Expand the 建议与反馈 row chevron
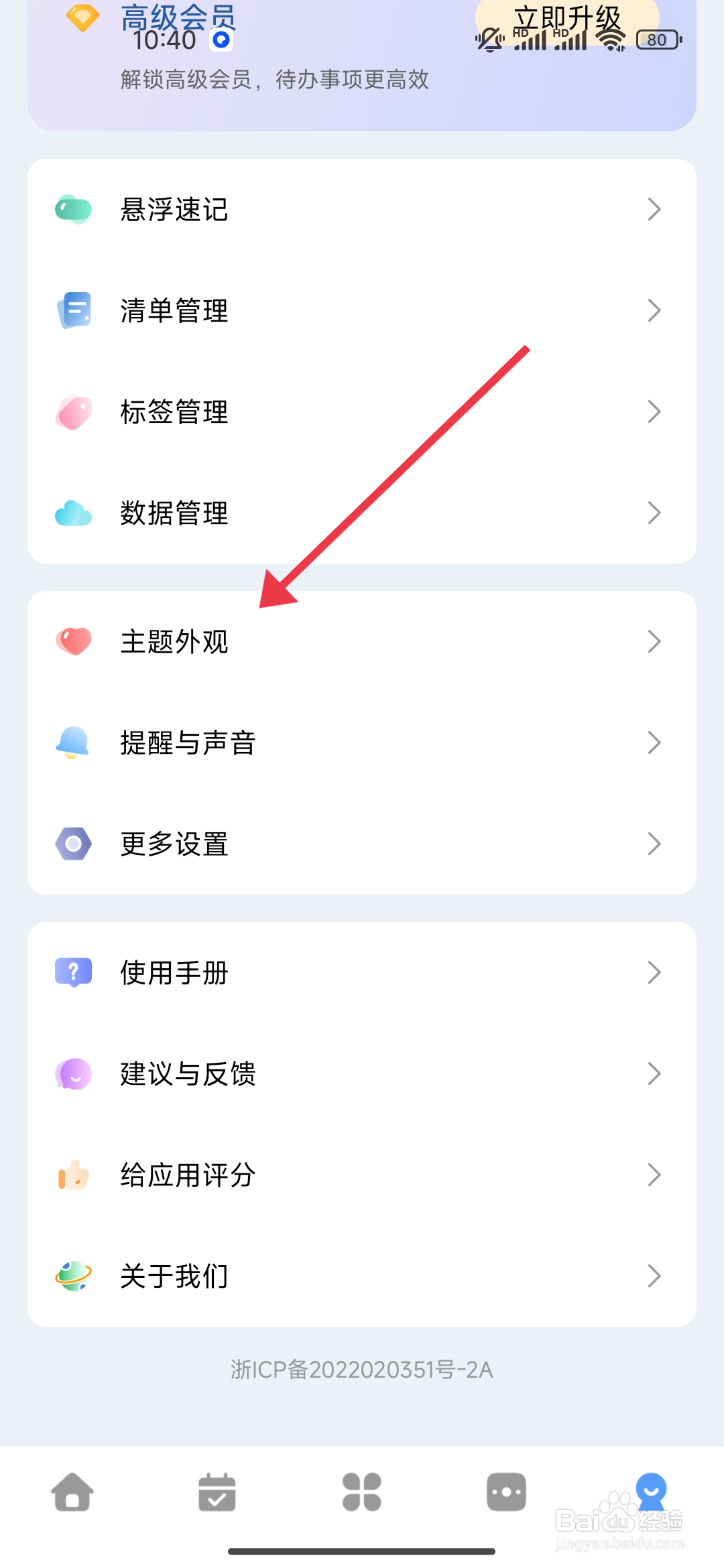The height and width of the screenshot is (1568, 724). point(655,1074)
